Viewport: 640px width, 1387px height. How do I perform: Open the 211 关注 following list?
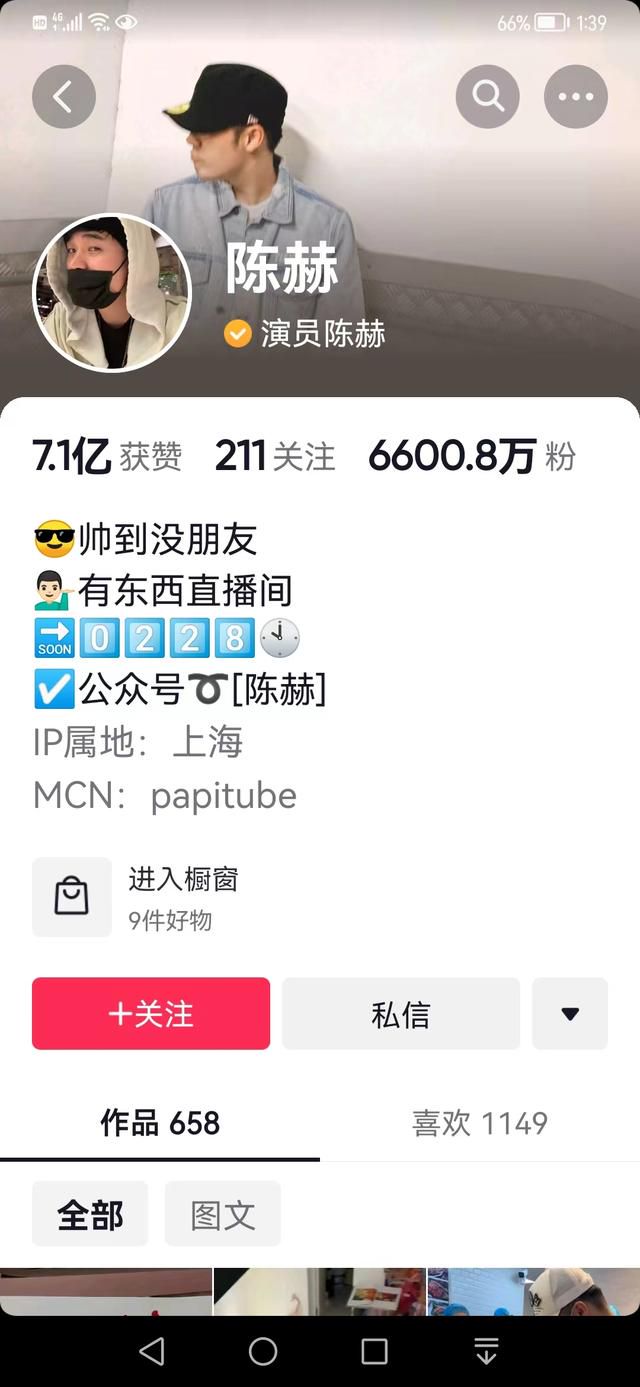275,457
